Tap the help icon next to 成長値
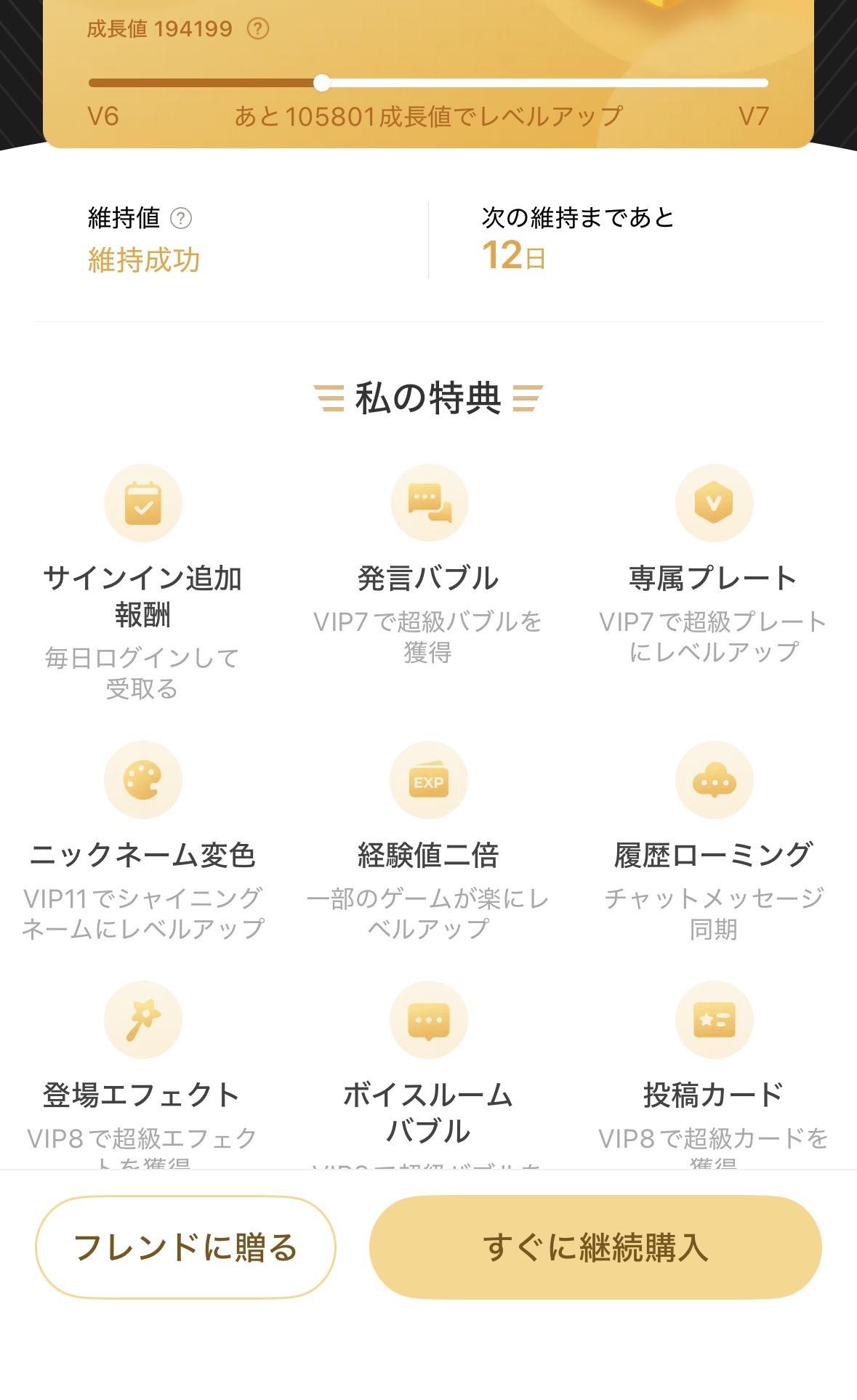This screenshot has width=857, height=1400. pyautogui.click(x=258, y=29)
